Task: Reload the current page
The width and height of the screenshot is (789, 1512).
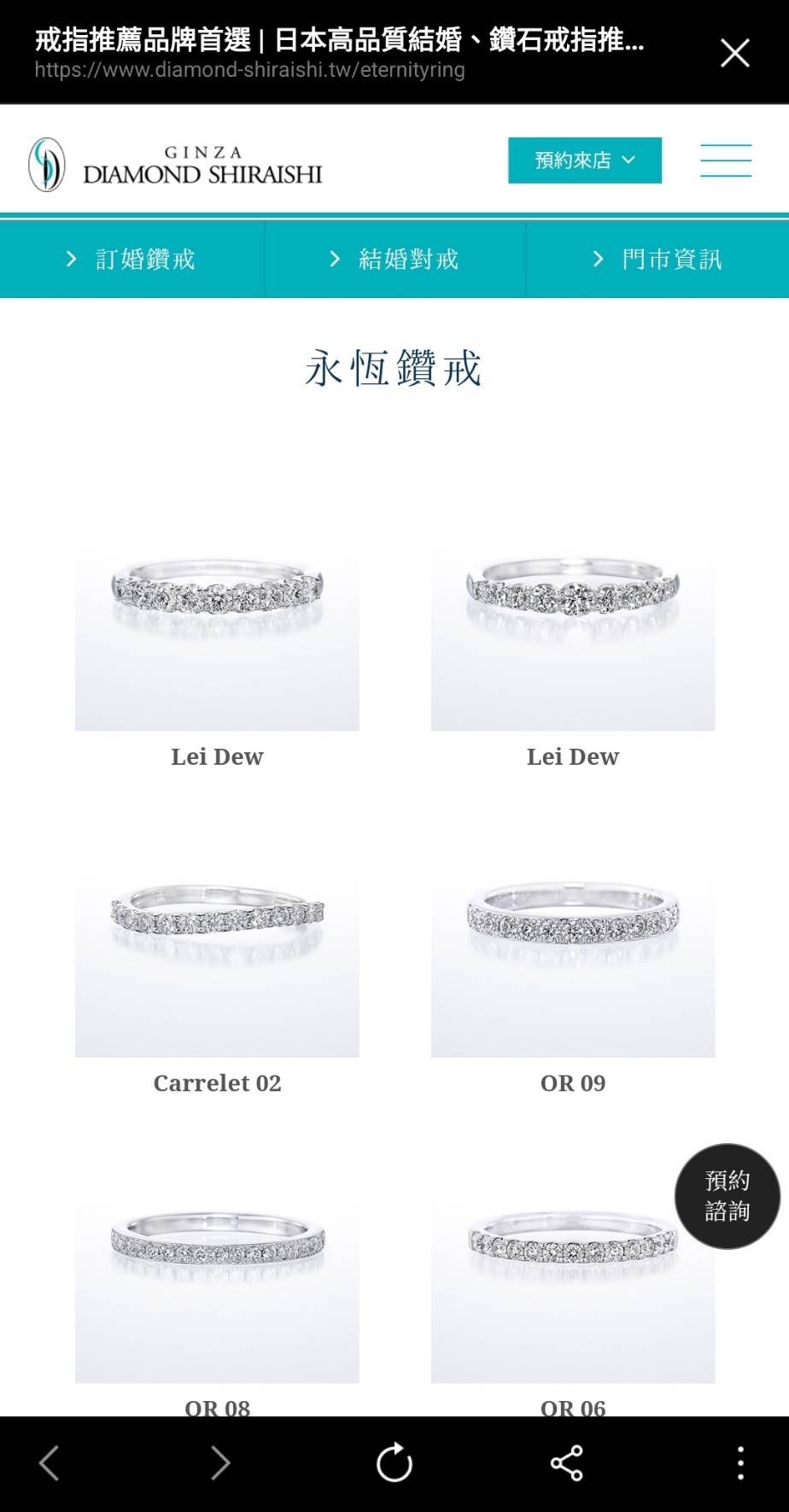Action: pyautogui.click(x=394, y=1462)
